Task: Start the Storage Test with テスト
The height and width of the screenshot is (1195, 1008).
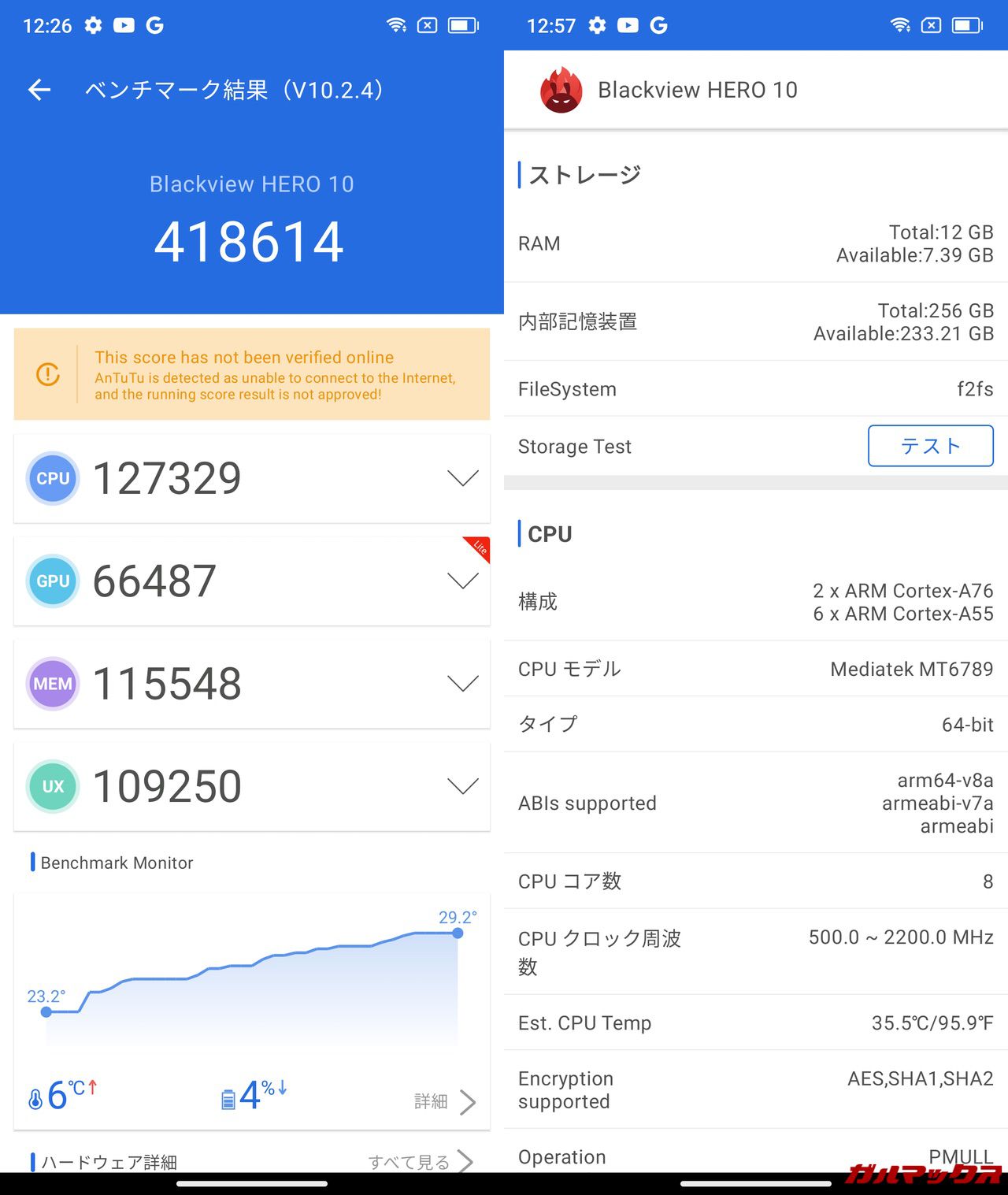Action: click(x=930, y=446)
